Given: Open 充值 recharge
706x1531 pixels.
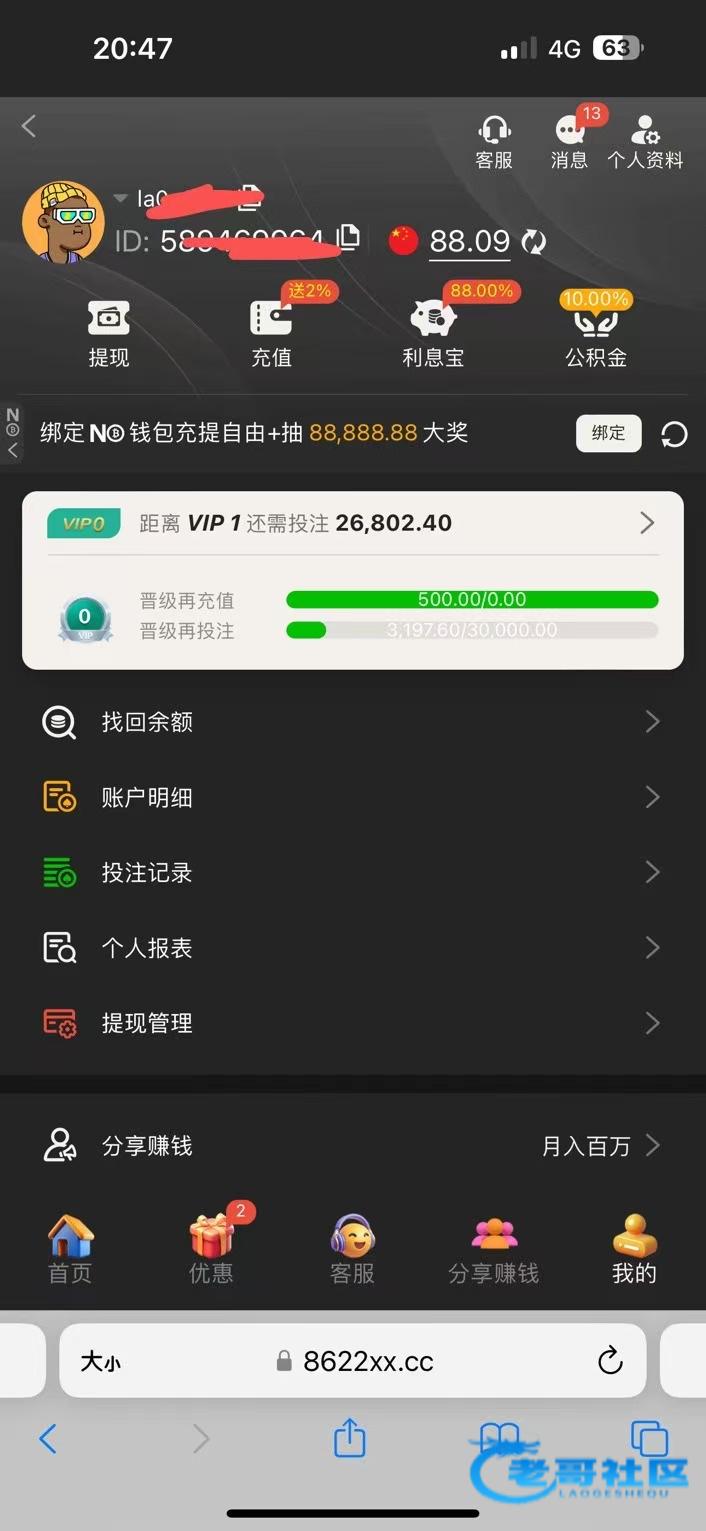Looking at the screenshot, I should pyautogui.click(x=271, y=333).
